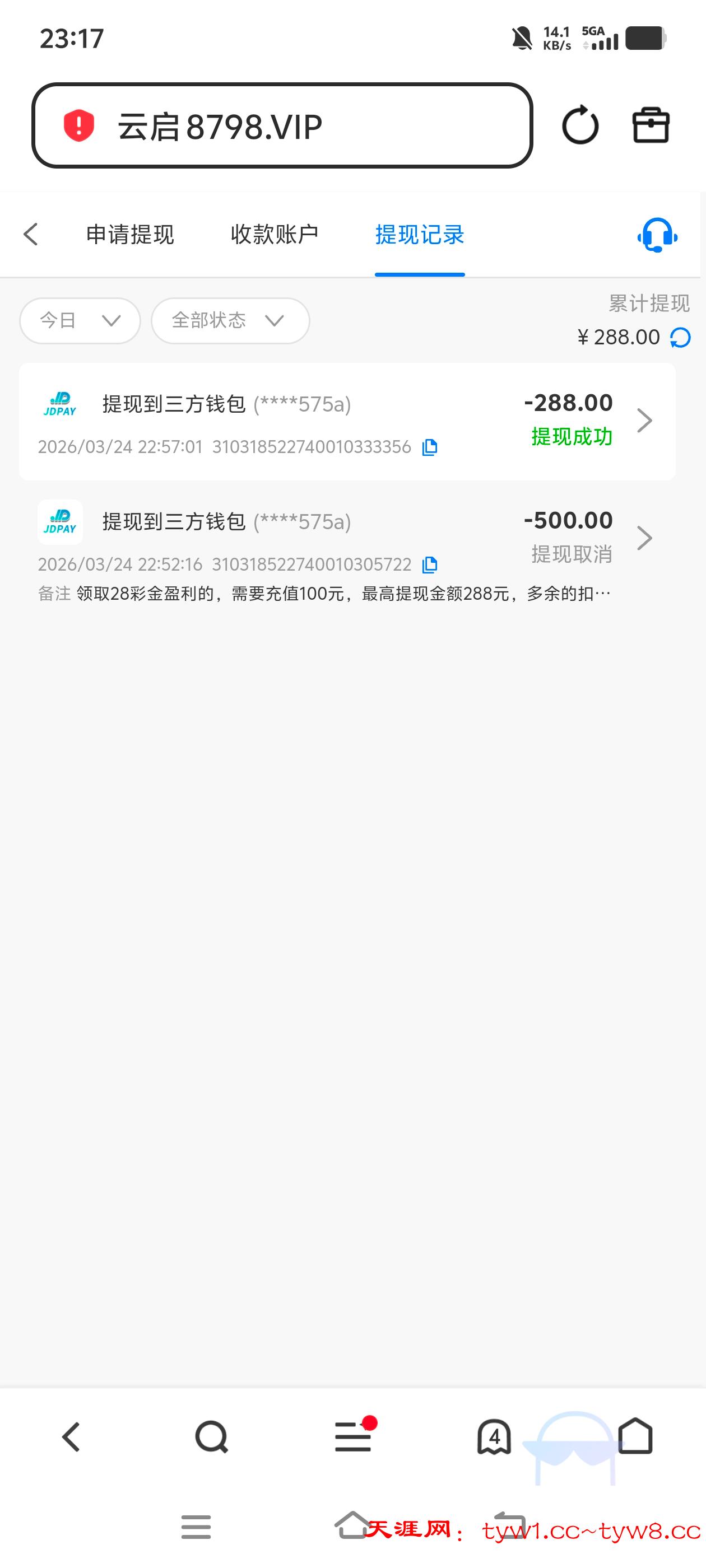Expand the 全部状态 status filter dropdown
706x1568 pixels.
coord(230,320)
